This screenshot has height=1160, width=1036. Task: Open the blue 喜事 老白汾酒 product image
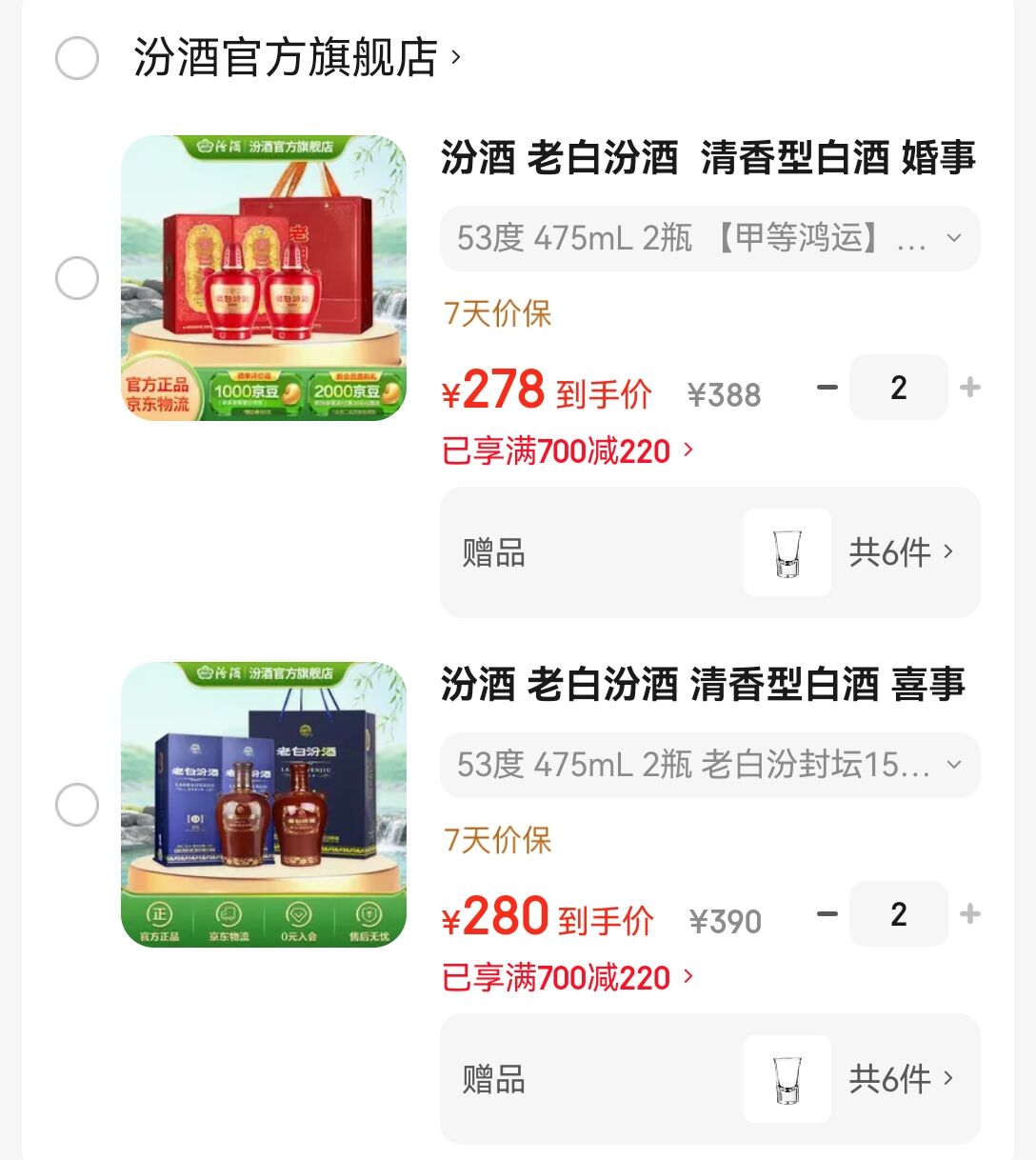point(264,805)
